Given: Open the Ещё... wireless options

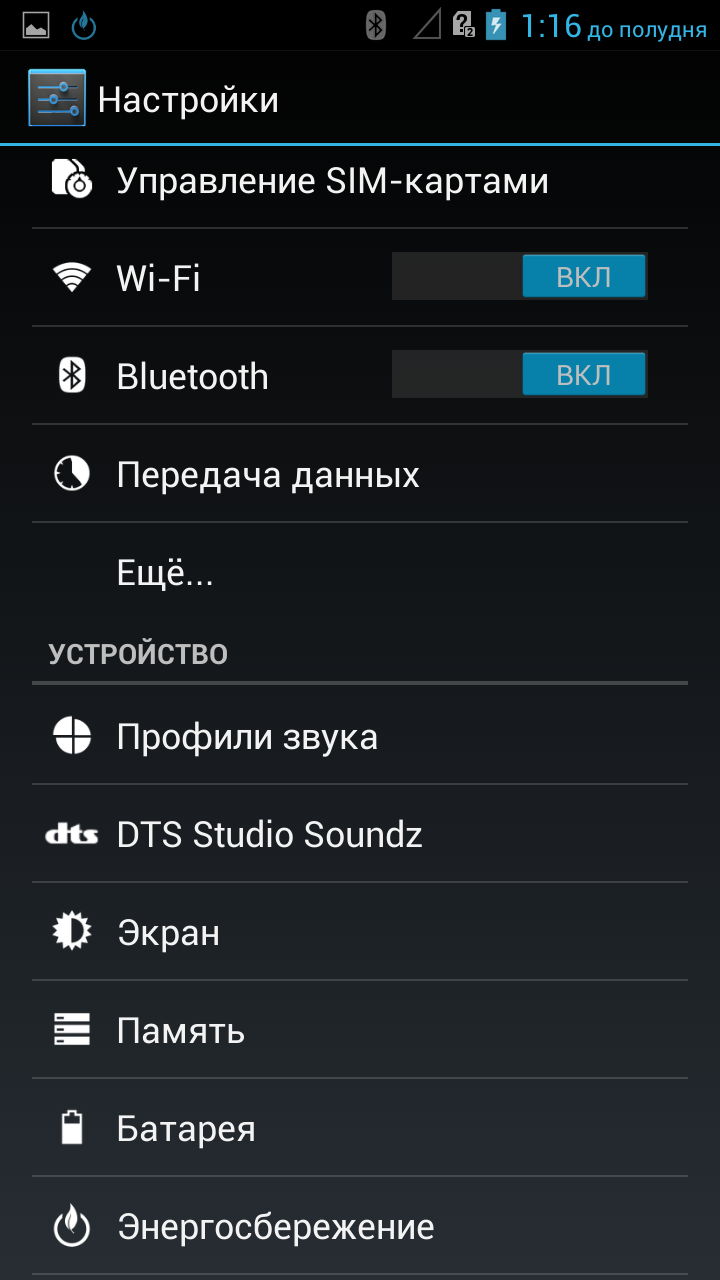Looking at the screenshot, I should (x=360, y=572).
